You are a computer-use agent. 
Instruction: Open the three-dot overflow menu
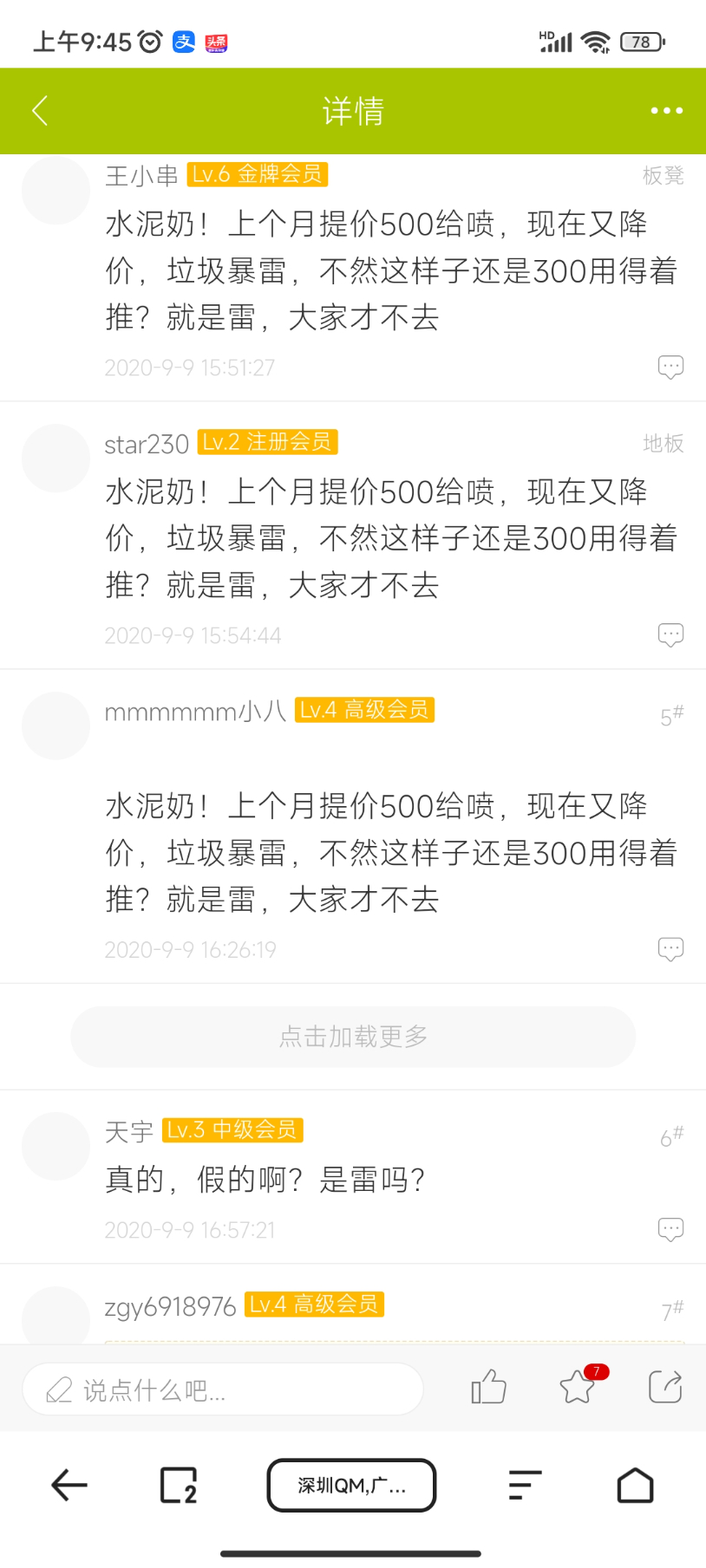pos(664,111)
